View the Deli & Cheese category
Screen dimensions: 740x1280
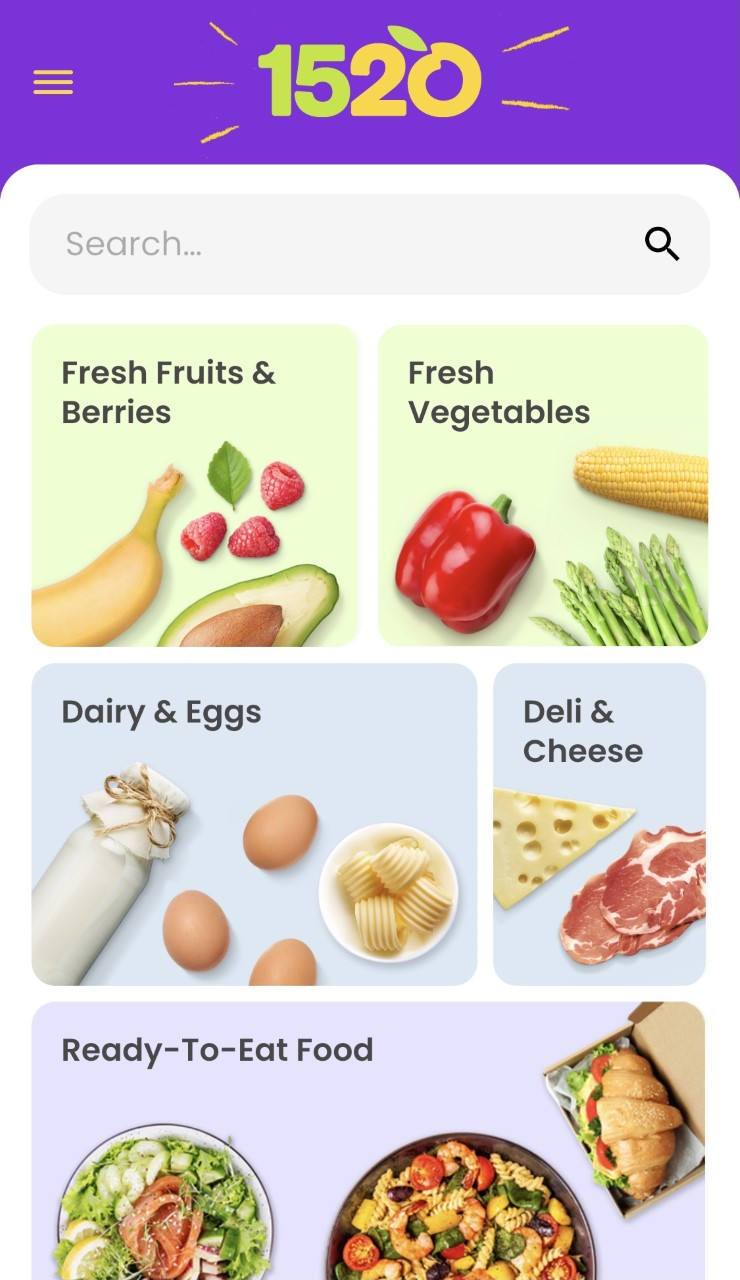(599, 824)
